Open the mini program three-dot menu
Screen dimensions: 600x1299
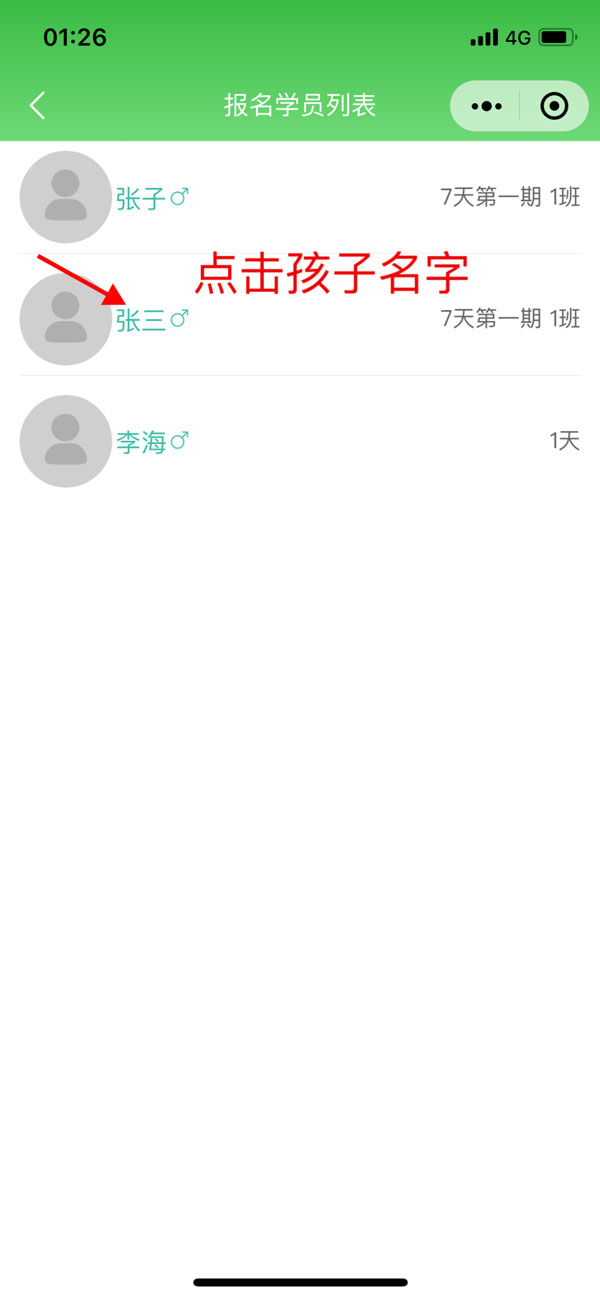click(486, 106)
